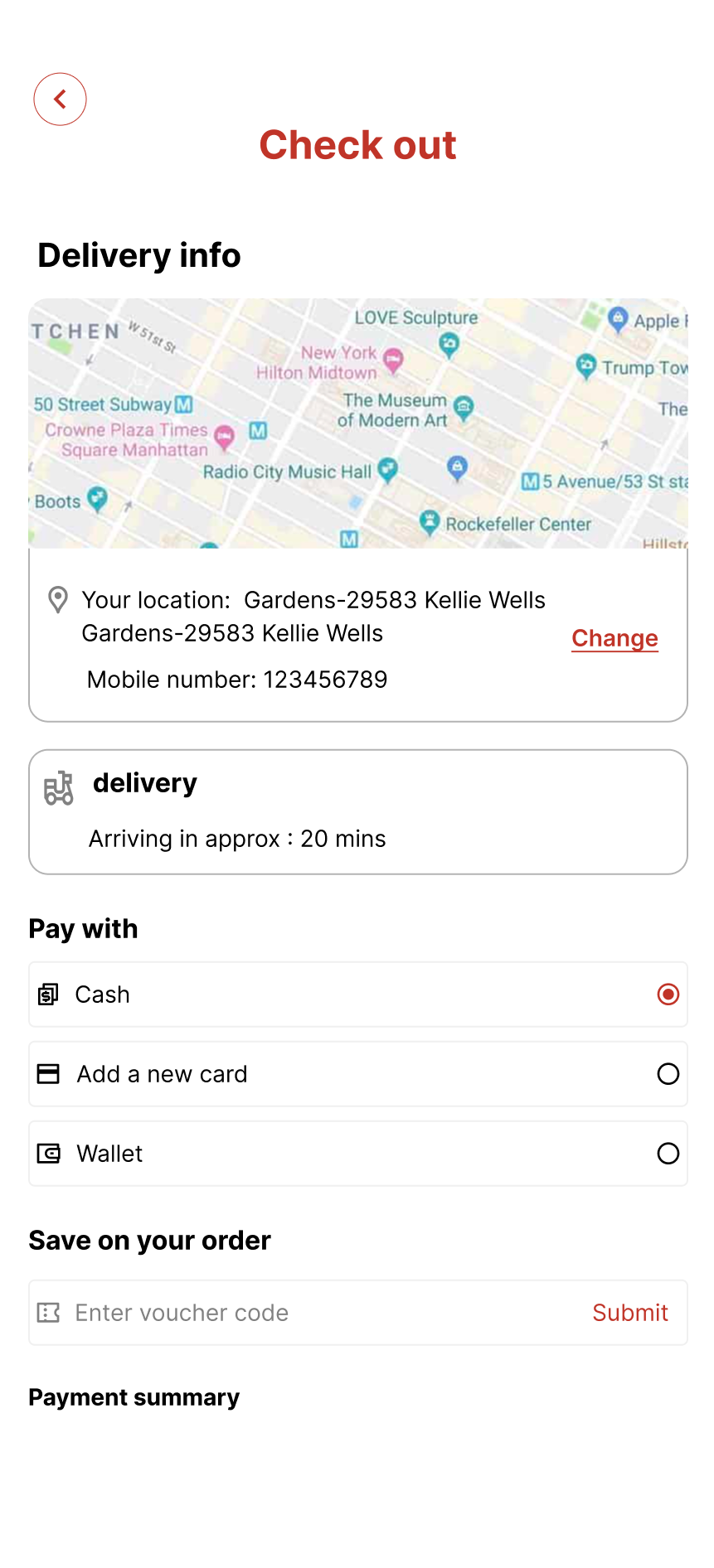Viewport: 714px width, 1568px height.
Task: Select Cash as payment method
Action: pyautogui.click(x=358, y=995)
